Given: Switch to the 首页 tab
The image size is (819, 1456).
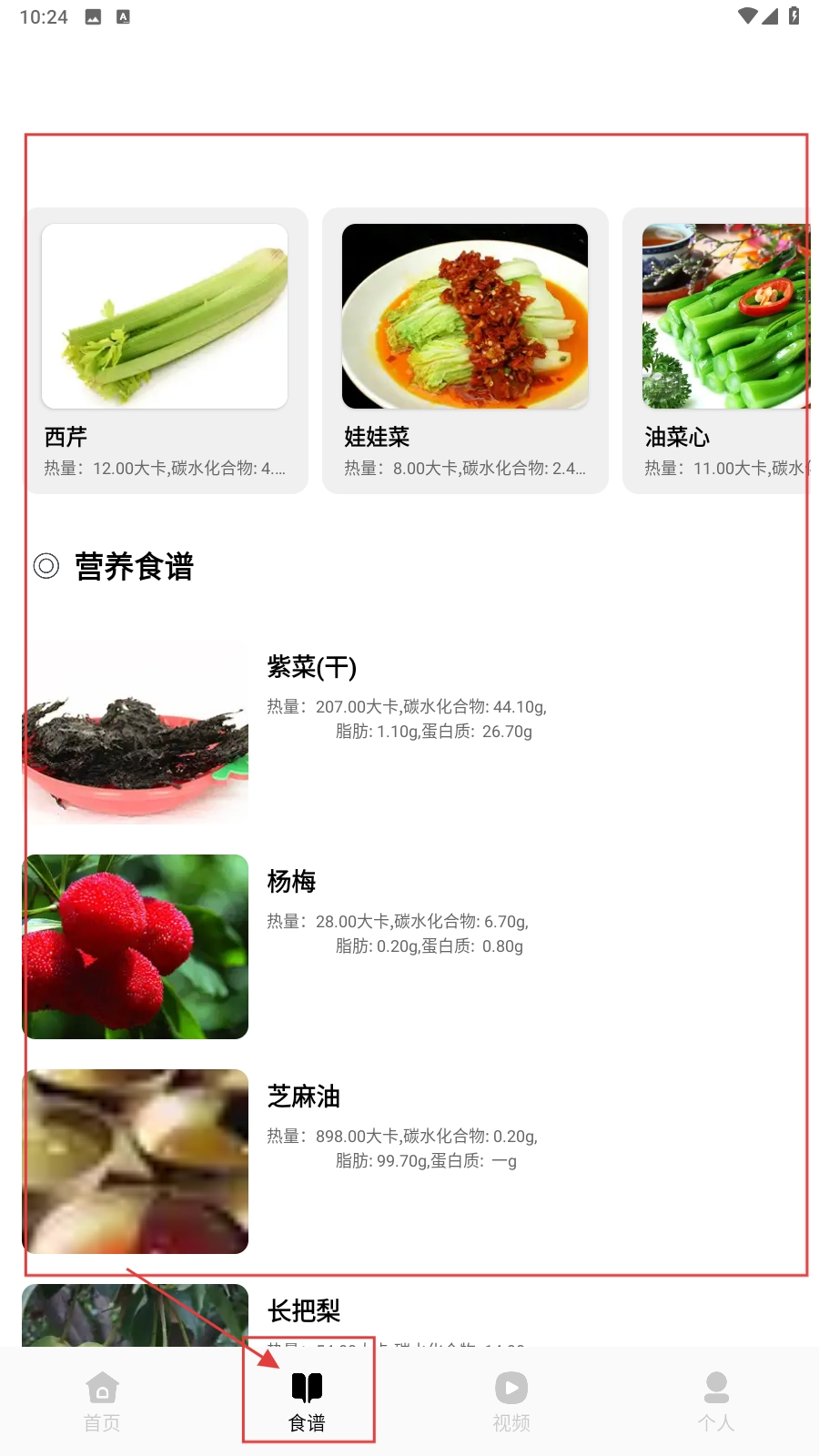Looking at the screenshot, I should [x=101, y=1422].
